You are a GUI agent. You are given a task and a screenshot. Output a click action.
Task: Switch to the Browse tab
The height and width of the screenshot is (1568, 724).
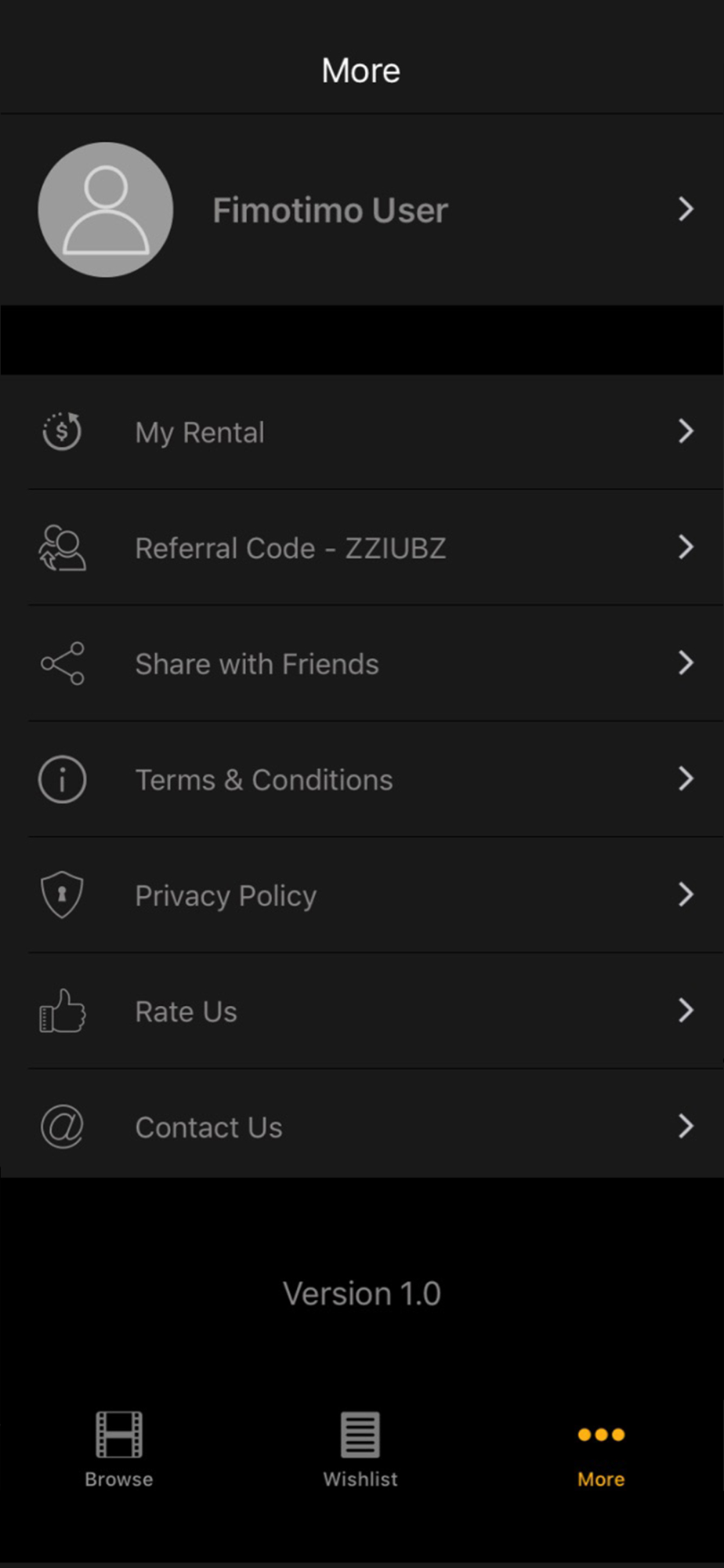(x=119, y=1450)
